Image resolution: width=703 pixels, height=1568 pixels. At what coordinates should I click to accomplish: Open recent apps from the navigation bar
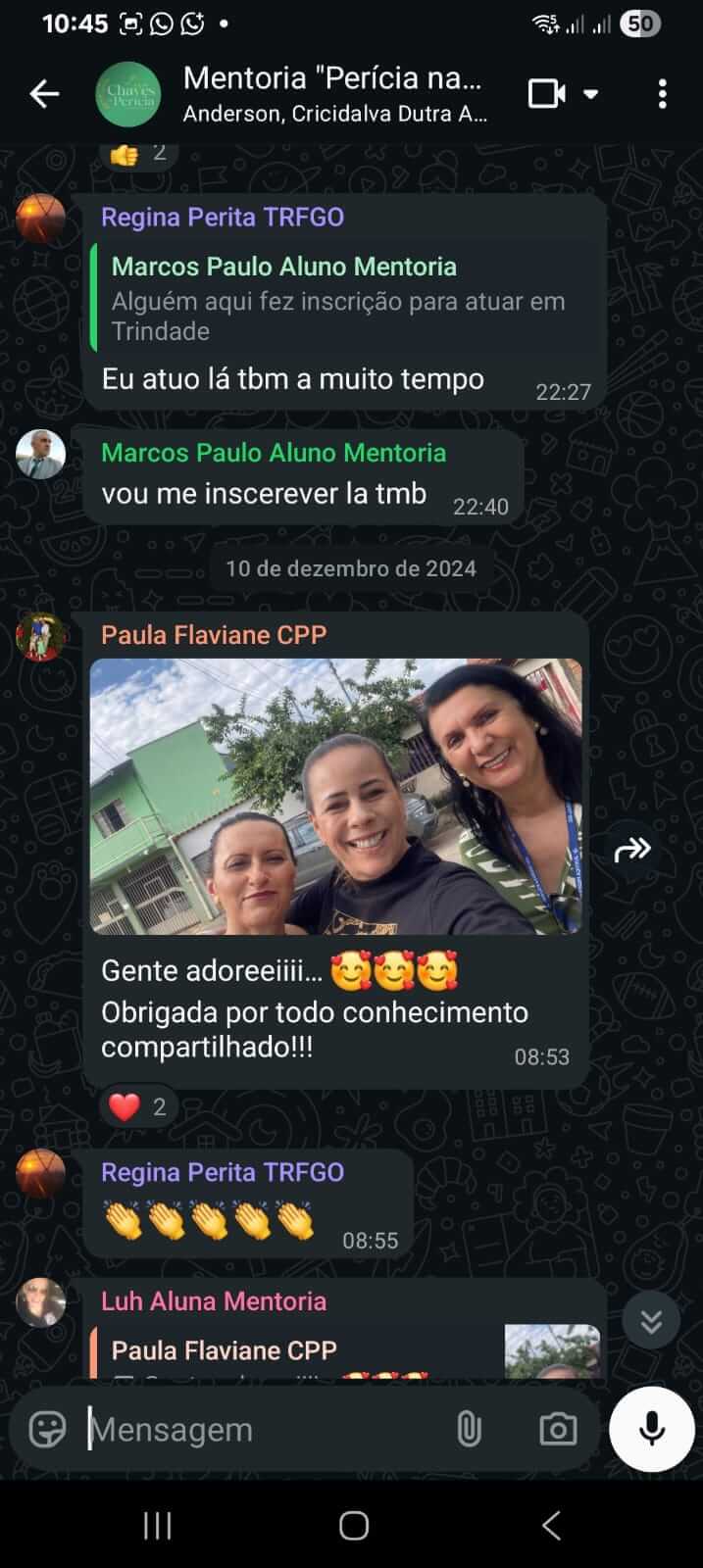click(157, 1525)
